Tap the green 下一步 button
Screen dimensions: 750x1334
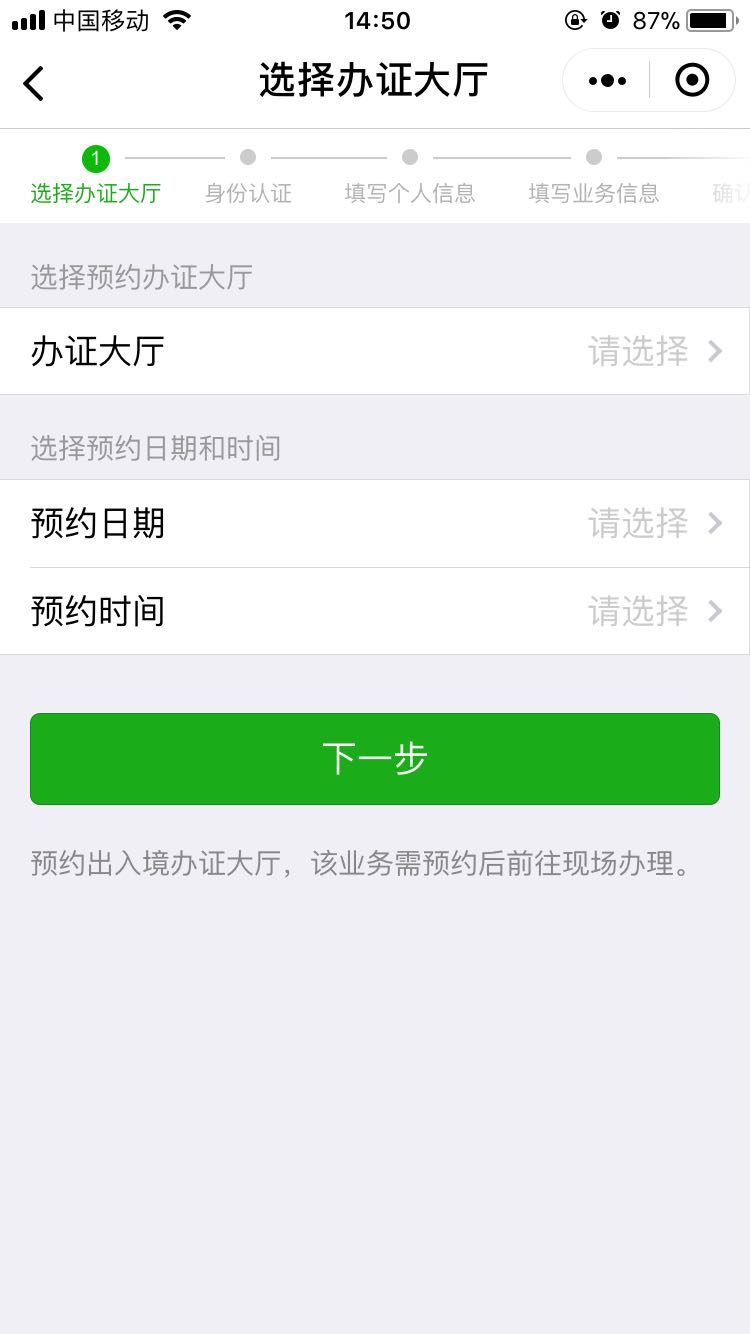point(375,759)
